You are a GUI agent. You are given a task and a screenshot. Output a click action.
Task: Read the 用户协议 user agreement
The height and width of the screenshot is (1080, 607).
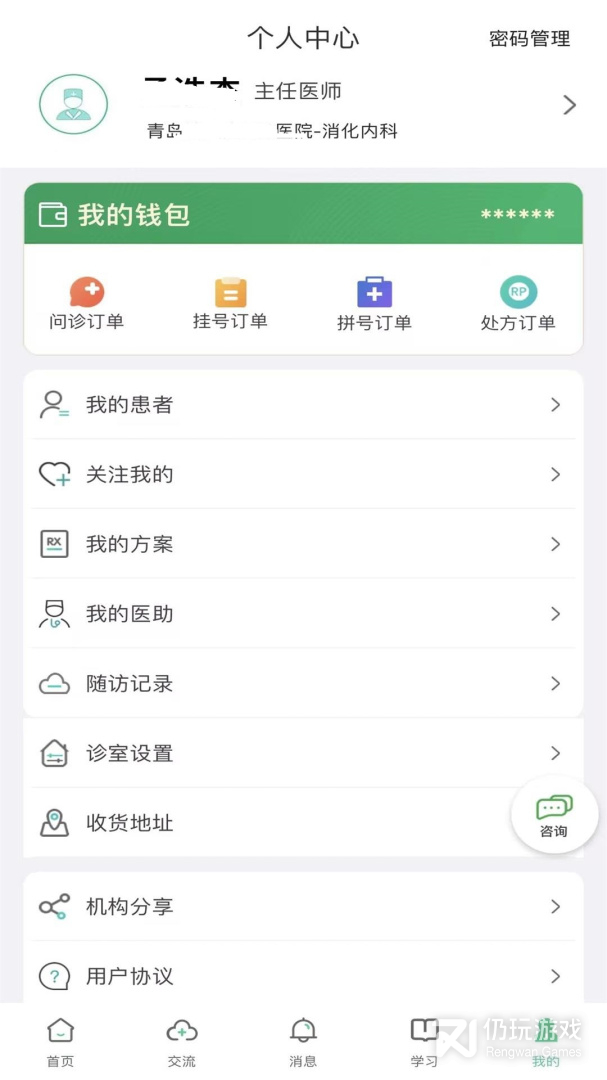coord(303,976)
